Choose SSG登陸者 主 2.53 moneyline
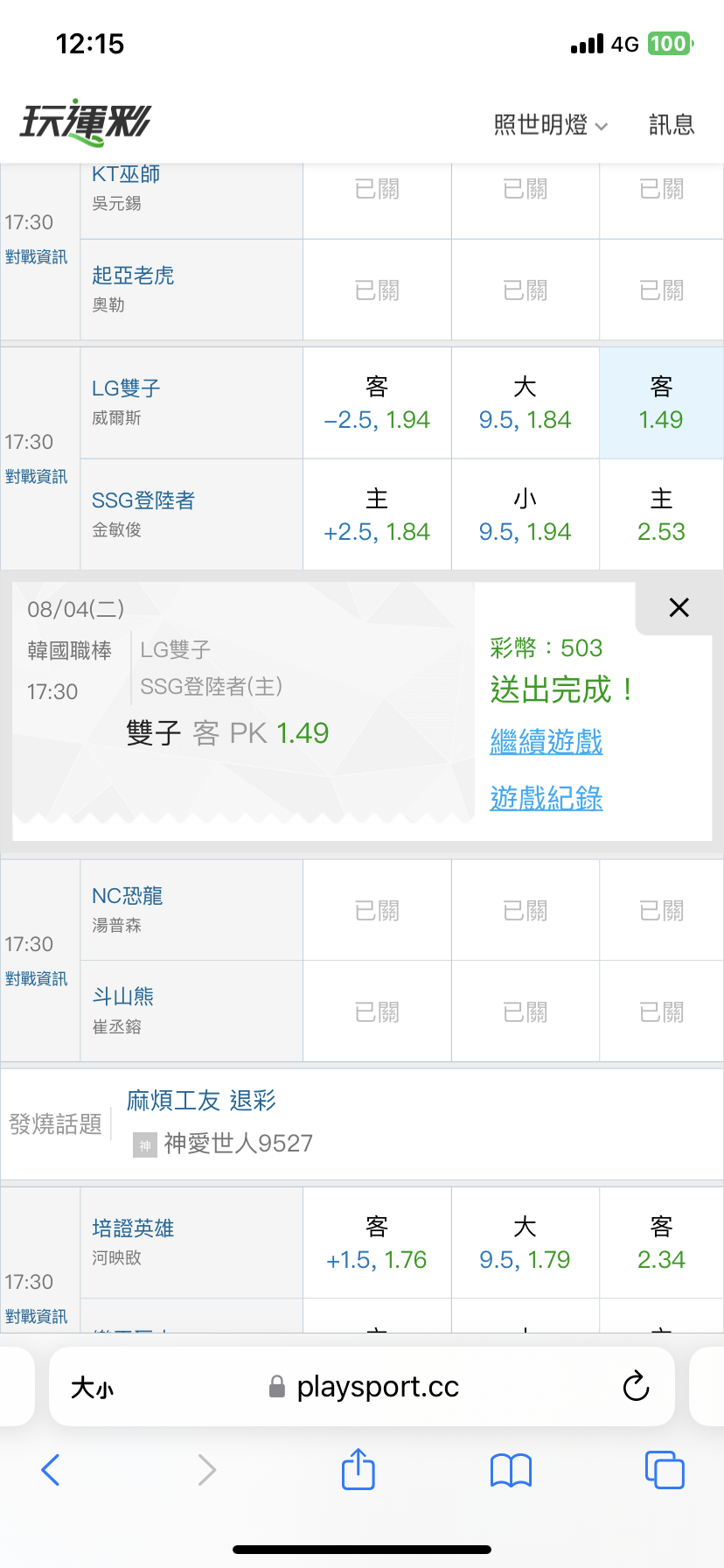724x1568 pixels. [661, 515]
